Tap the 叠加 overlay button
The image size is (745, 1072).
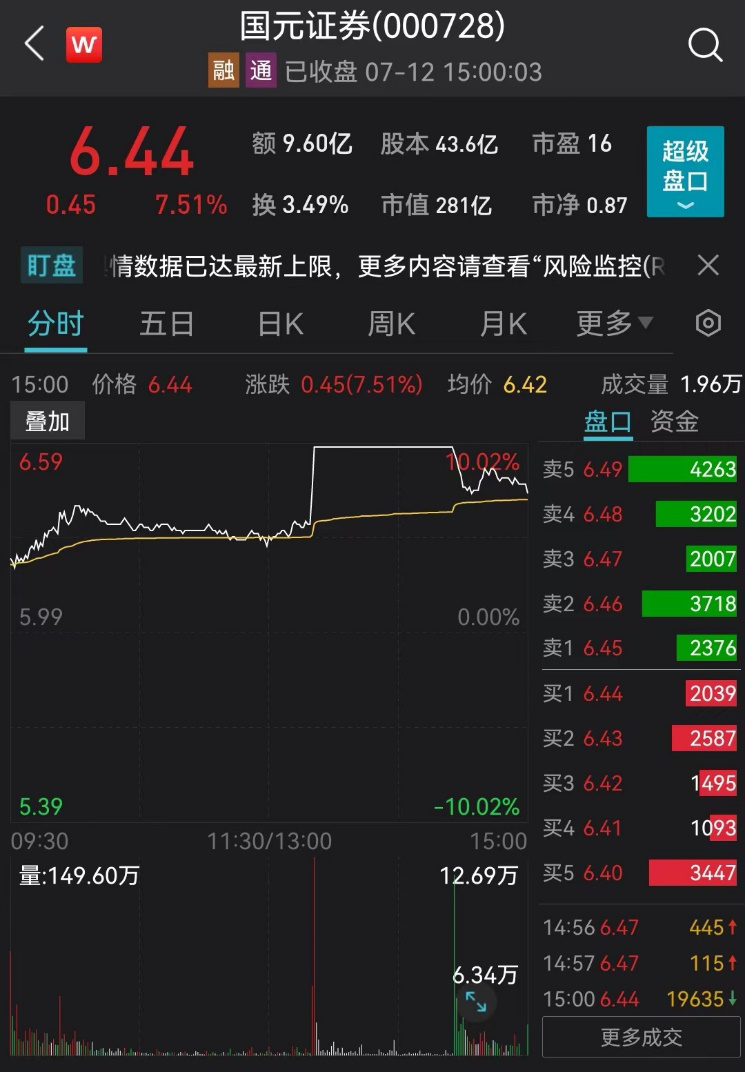[x=47, y=422]
